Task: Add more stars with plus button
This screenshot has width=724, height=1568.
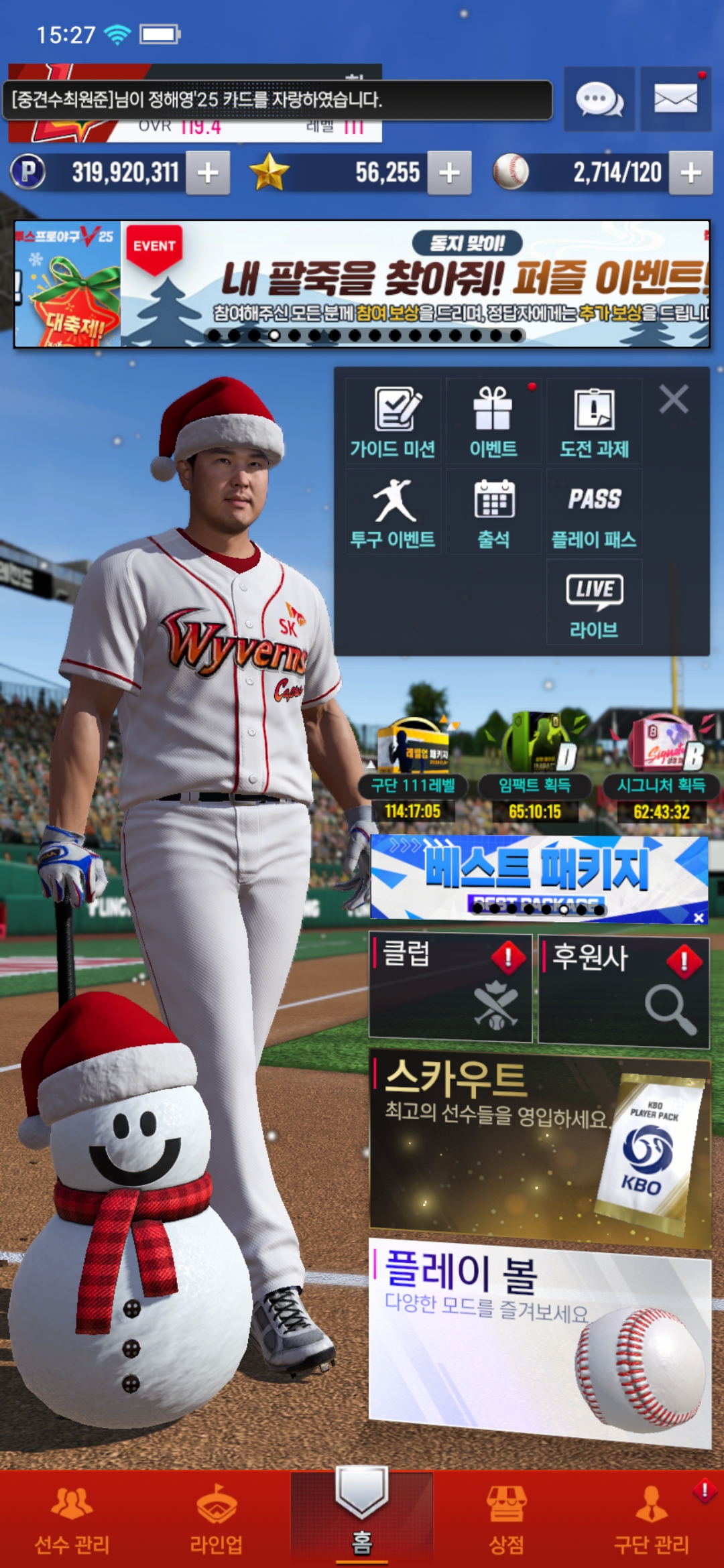Action: click(x=449, y=173)
